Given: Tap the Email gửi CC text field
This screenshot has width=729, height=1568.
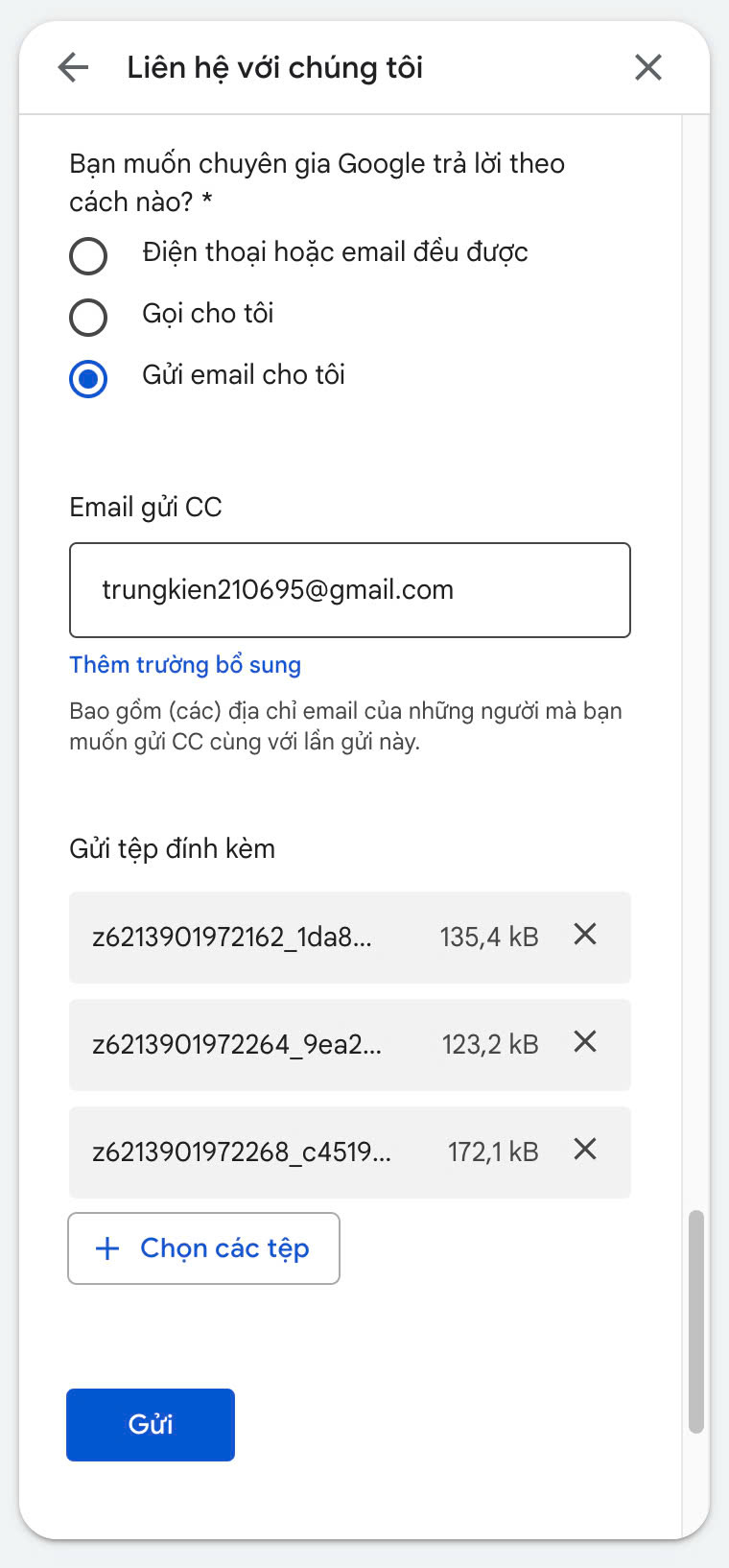Looking at the screenshot, I should tap(350, 590).
